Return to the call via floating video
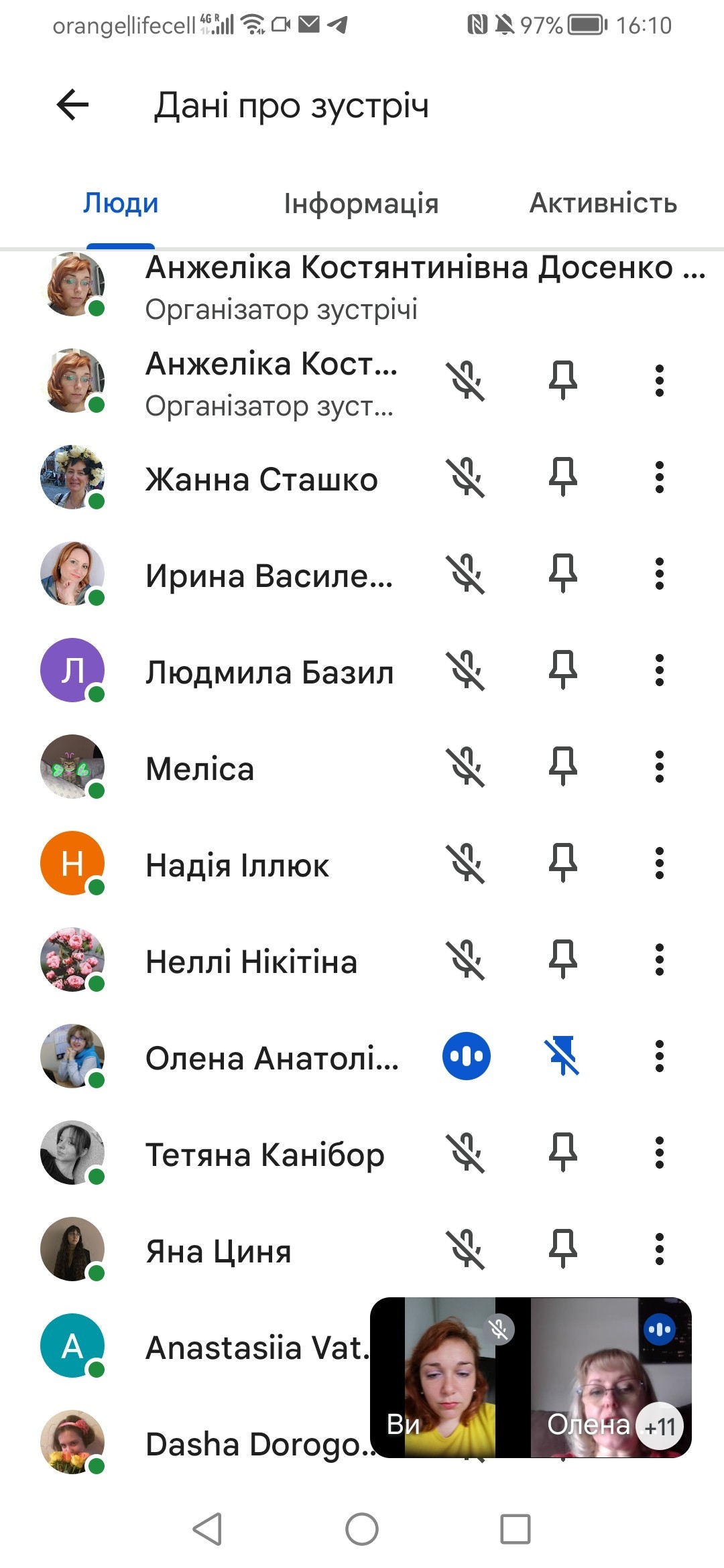 (530, 1378)
